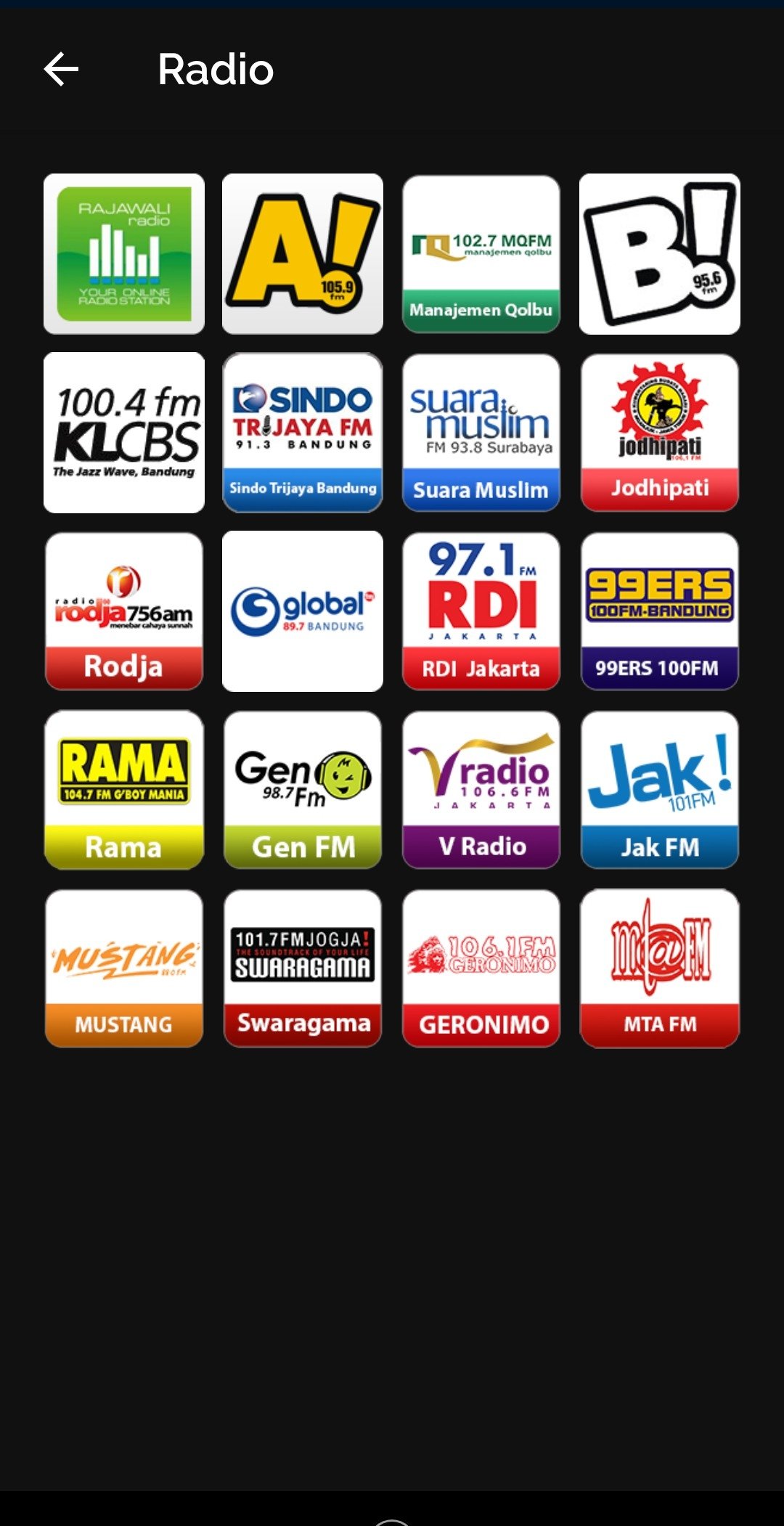Viewport: 784px width, 1526px height.
Task: Select the Swaragama station
Action: (303, 968)
